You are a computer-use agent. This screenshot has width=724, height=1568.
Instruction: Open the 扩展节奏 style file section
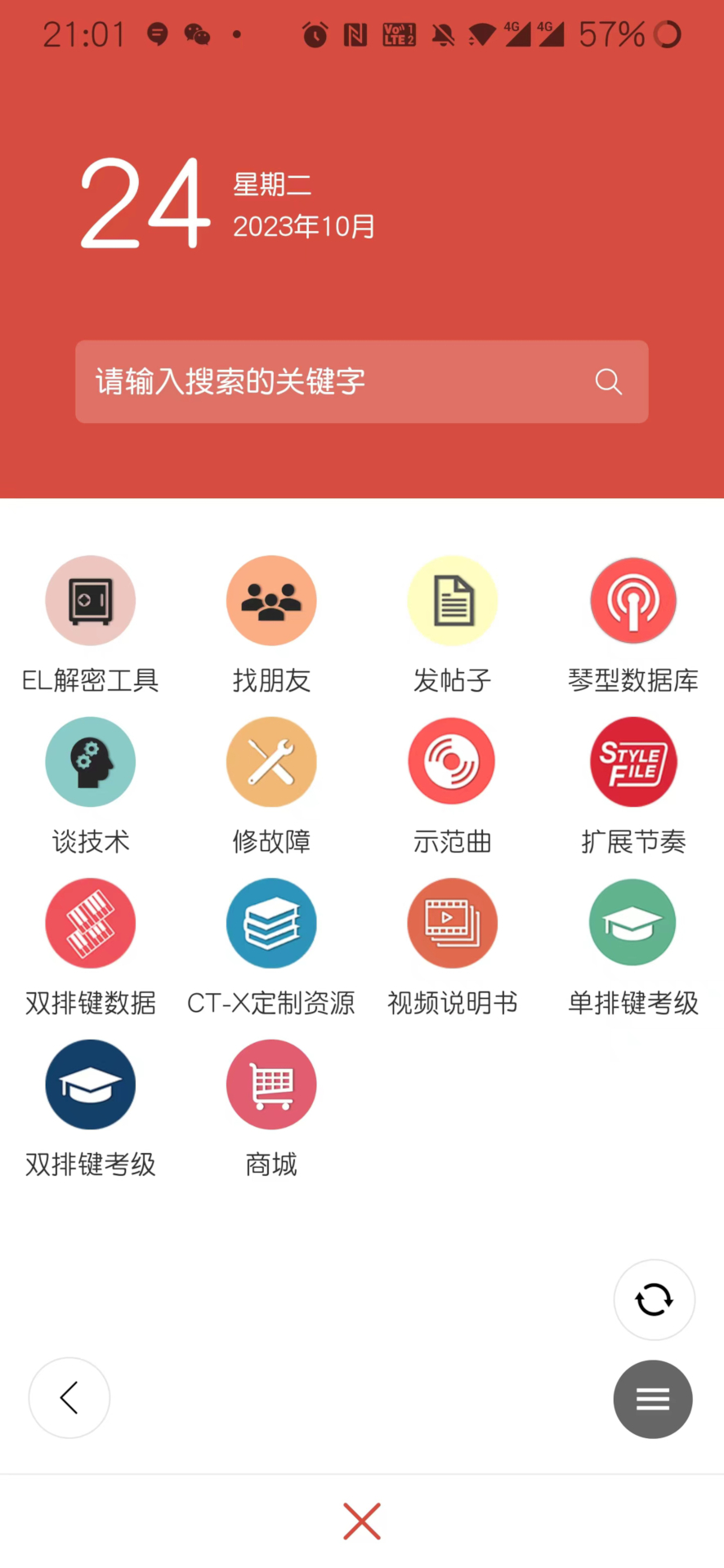(633, 761)
